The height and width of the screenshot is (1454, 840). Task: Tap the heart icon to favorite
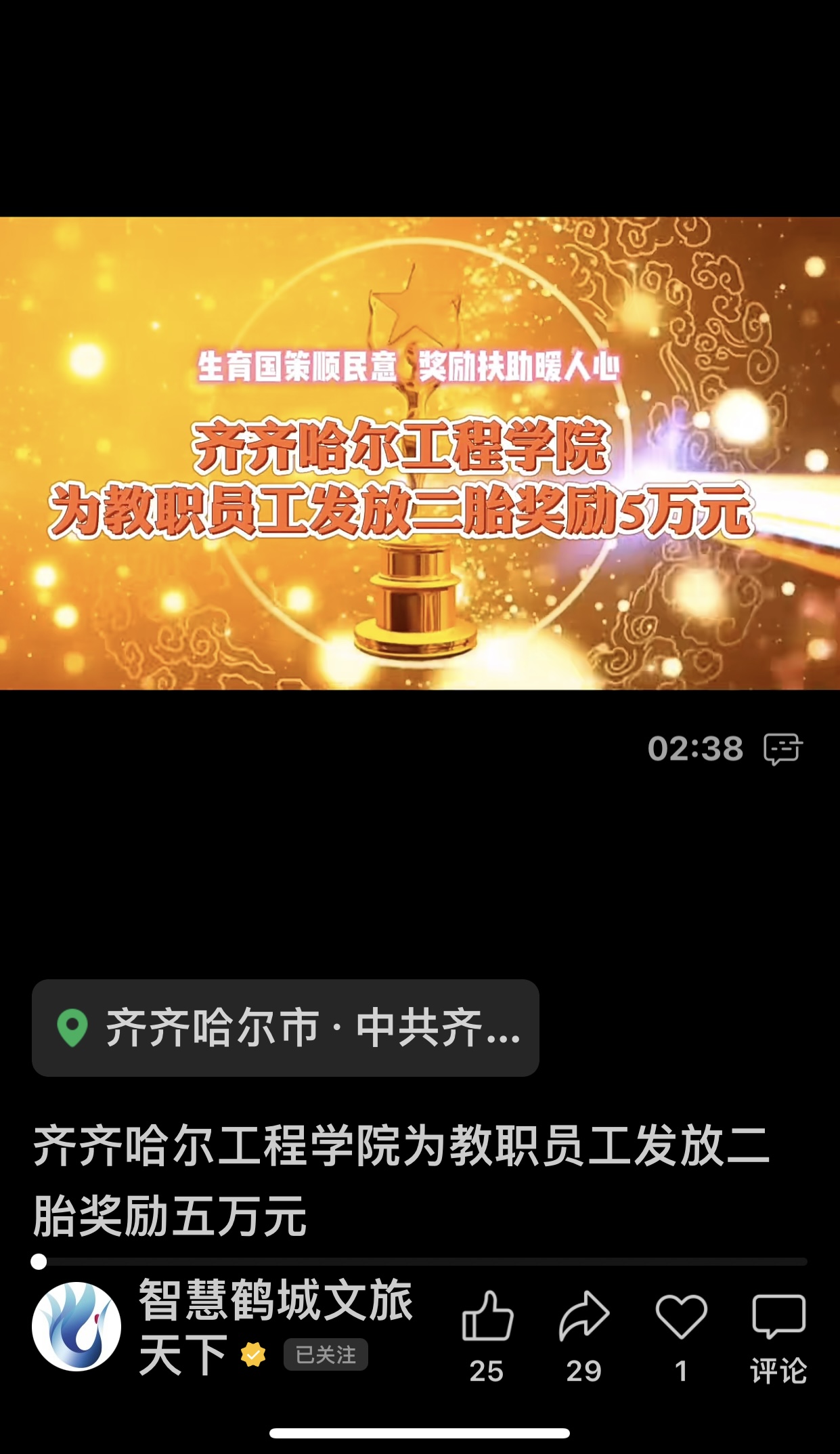(x=681, y=1317)
